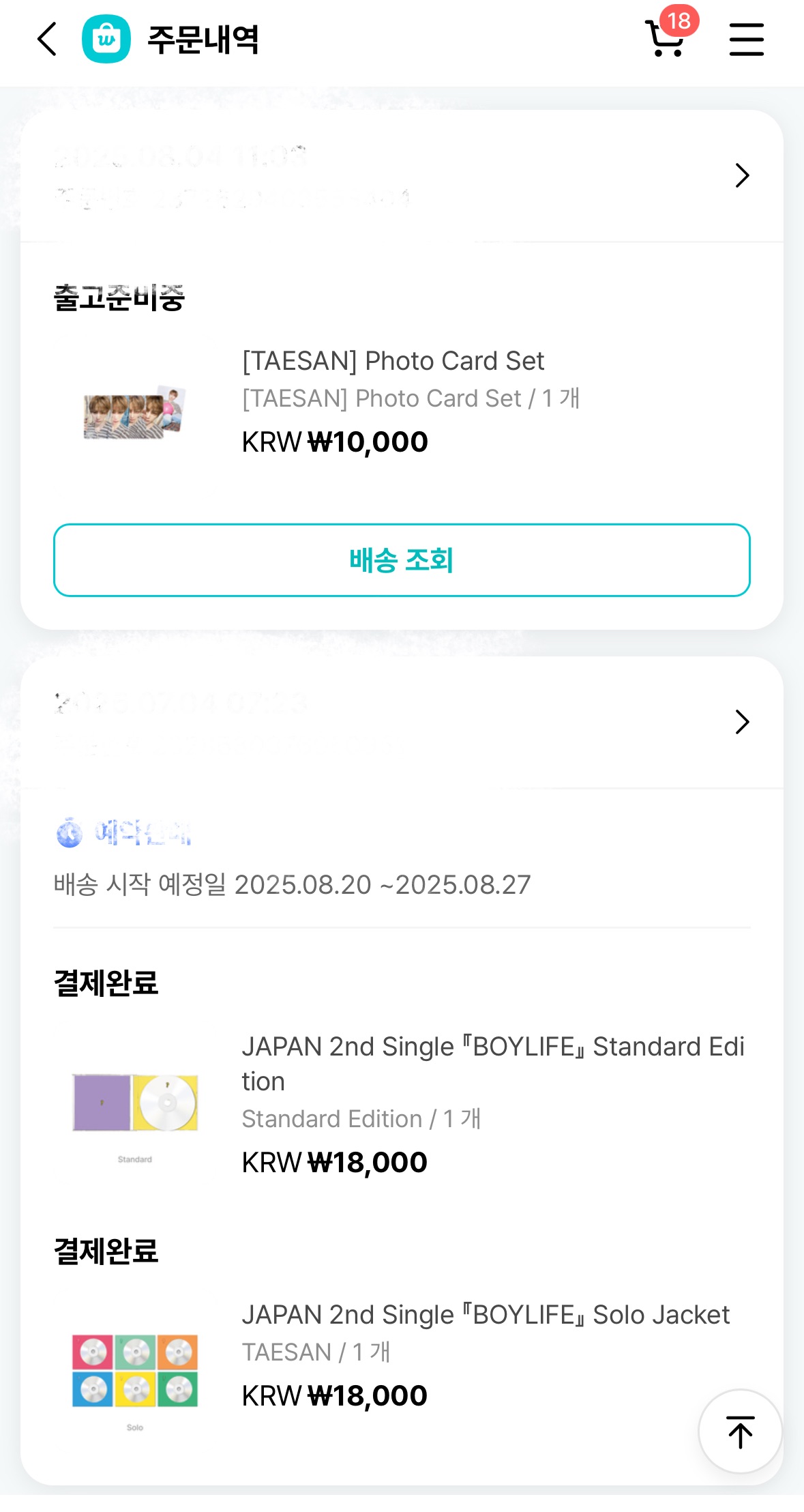View the TAESAN Photo Card Set product
This screenshot has height=1512, width=804.
[393, 361]
